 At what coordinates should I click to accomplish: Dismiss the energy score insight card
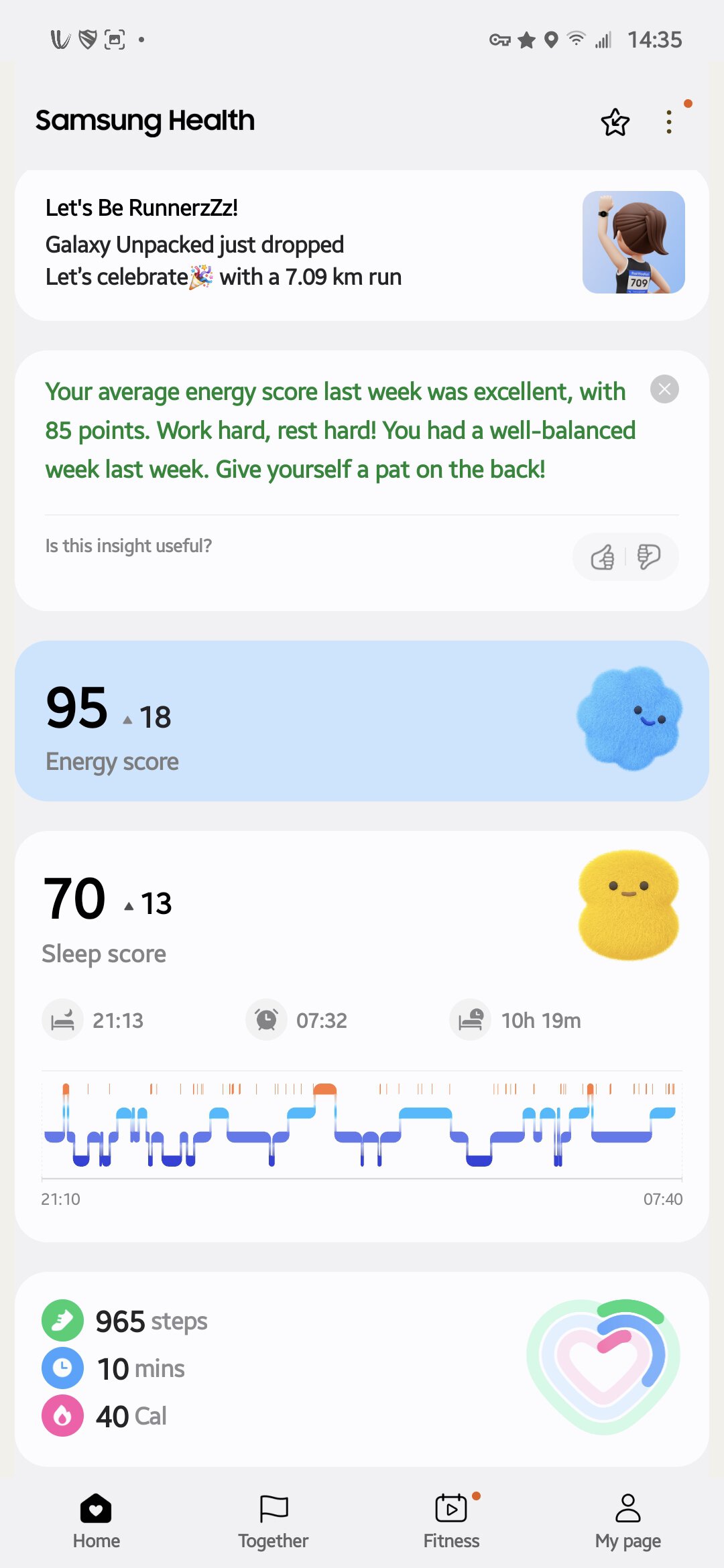(664, 389)
